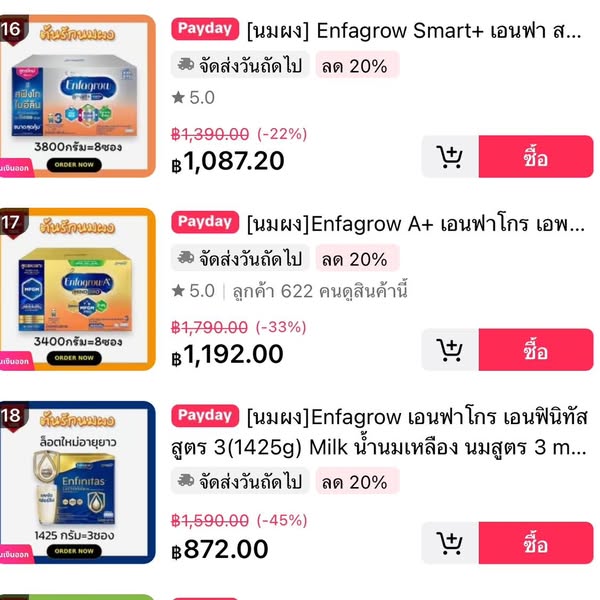Add Enfagrow Smart+ 3800g to cart
The width and height of the screenshot is (600, 600).
(x=450, y=157)
